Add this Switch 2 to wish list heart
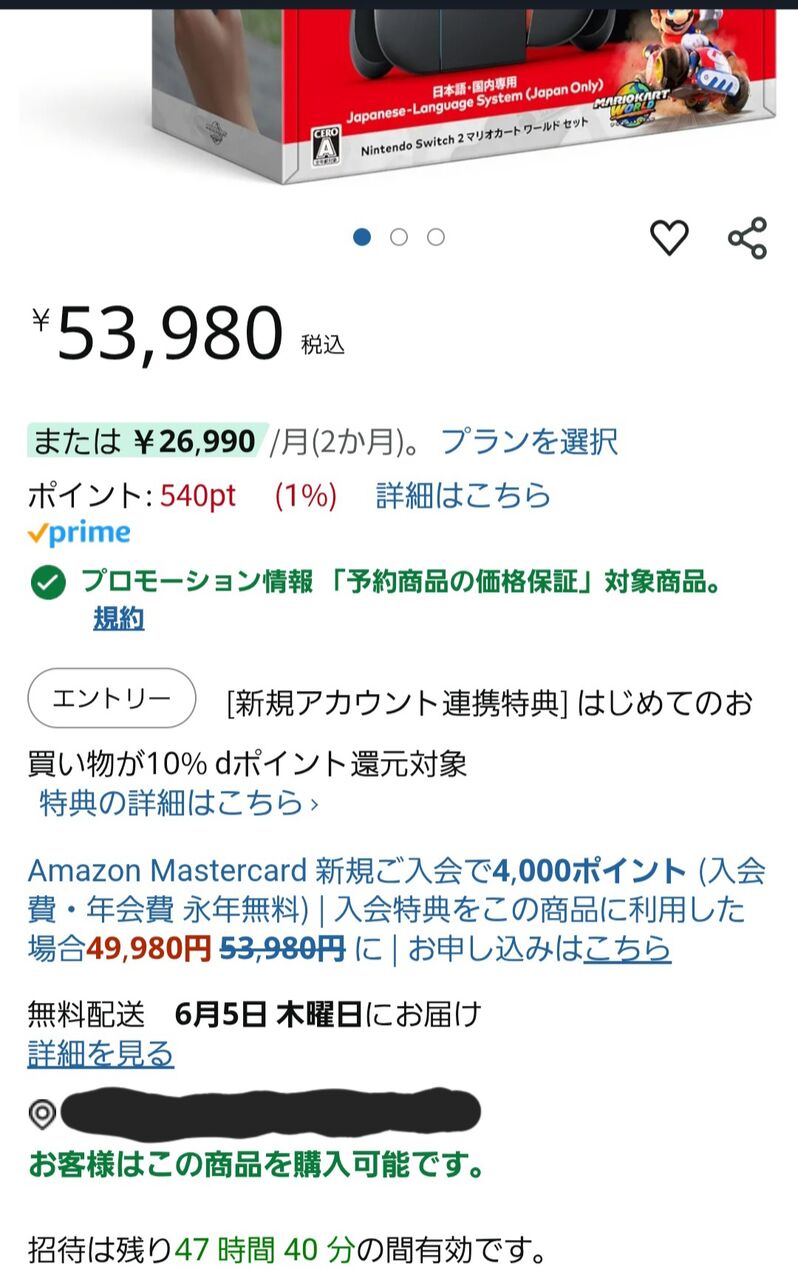This screenshot has height=1280, width=798. point(669,237)
